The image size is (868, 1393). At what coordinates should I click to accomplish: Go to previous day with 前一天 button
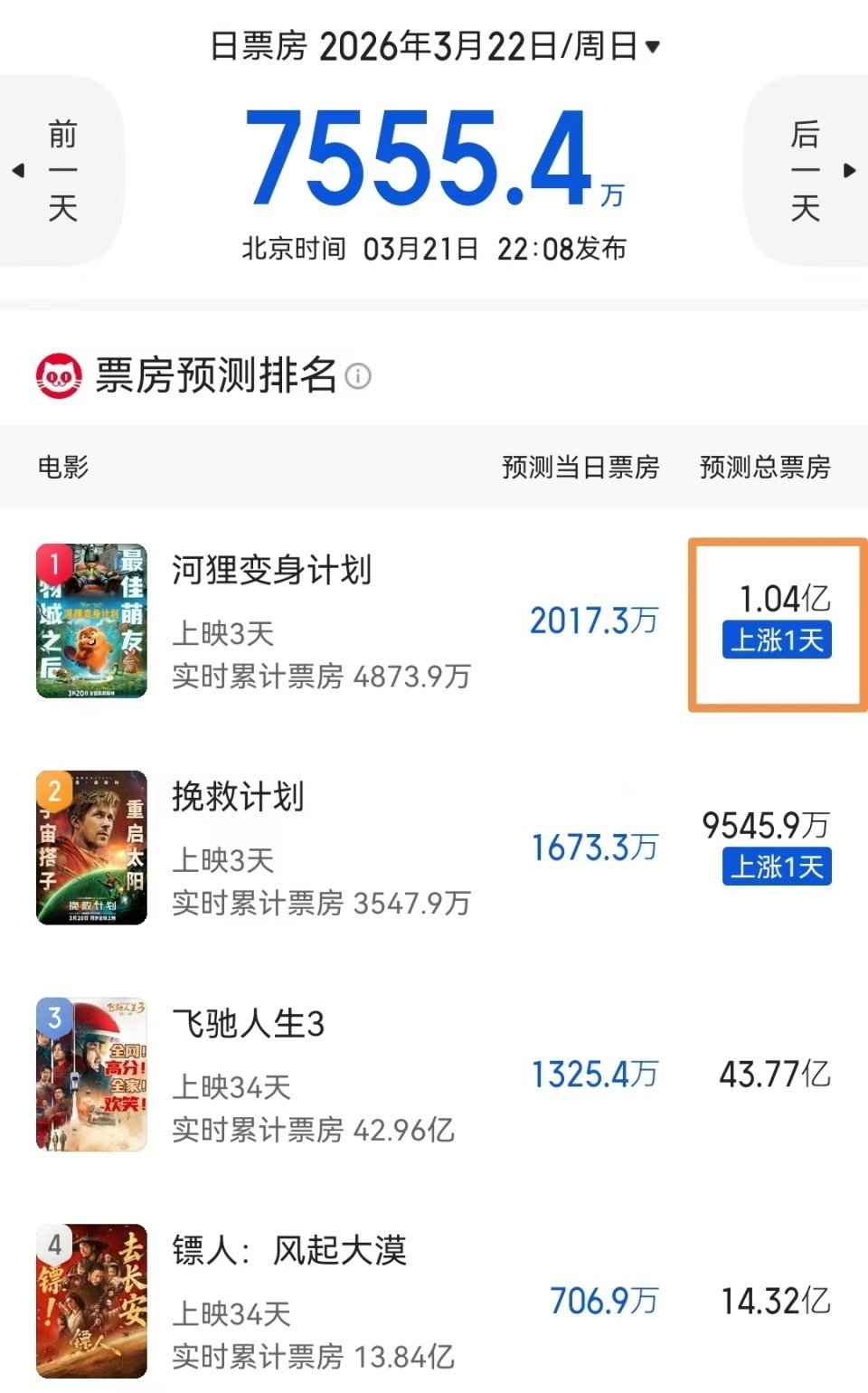pos(61,171)
